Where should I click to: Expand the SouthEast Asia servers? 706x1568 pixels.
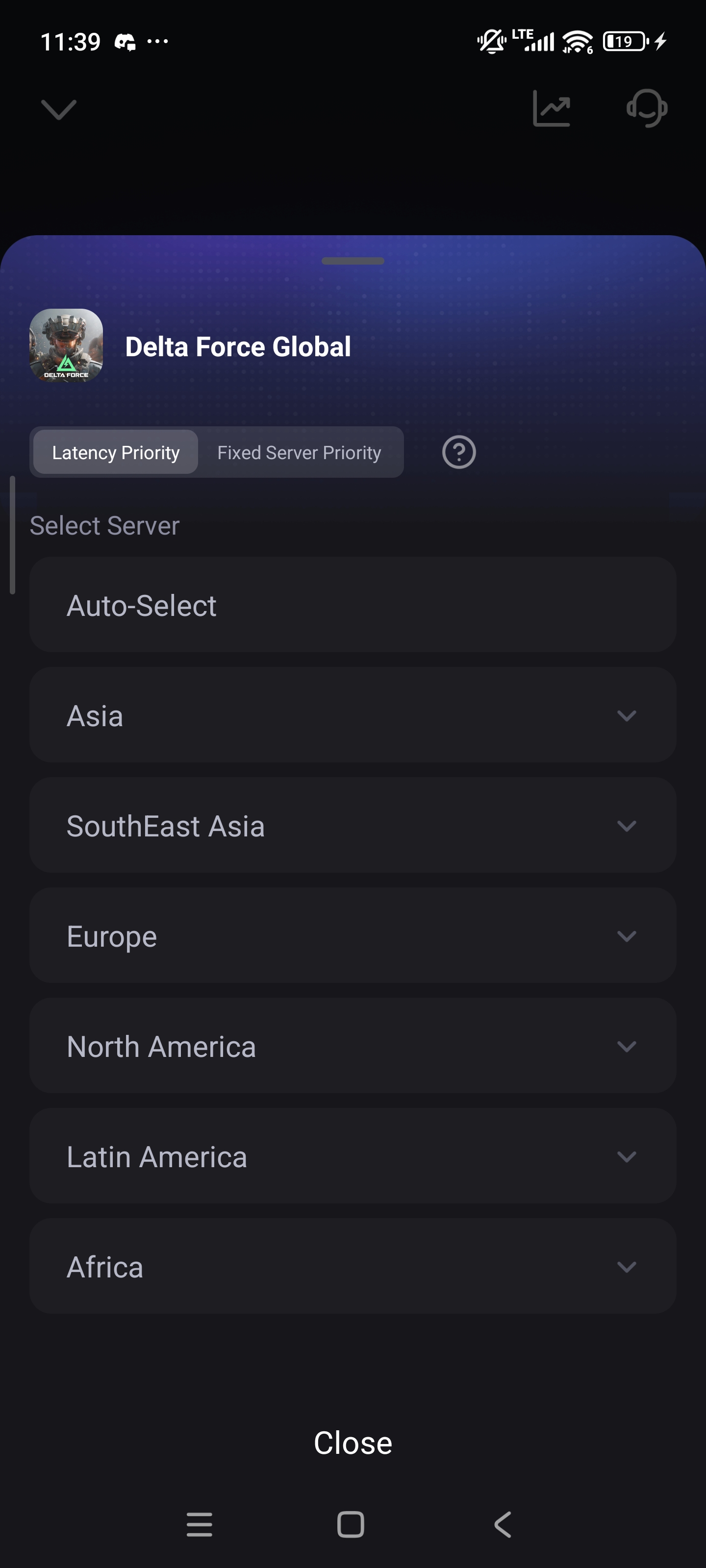pos(353,825)
